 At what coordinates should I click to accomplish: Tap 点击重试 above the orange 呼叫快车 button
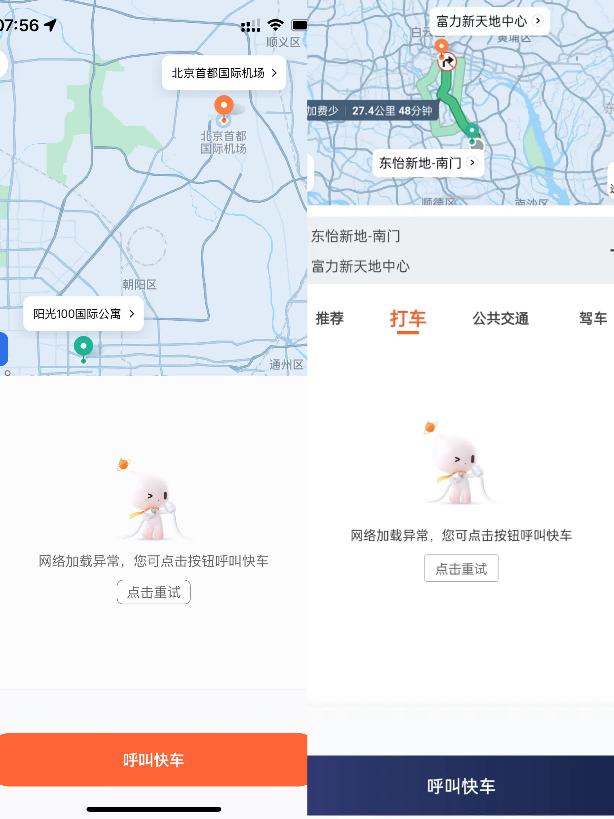tap(153, 592)
